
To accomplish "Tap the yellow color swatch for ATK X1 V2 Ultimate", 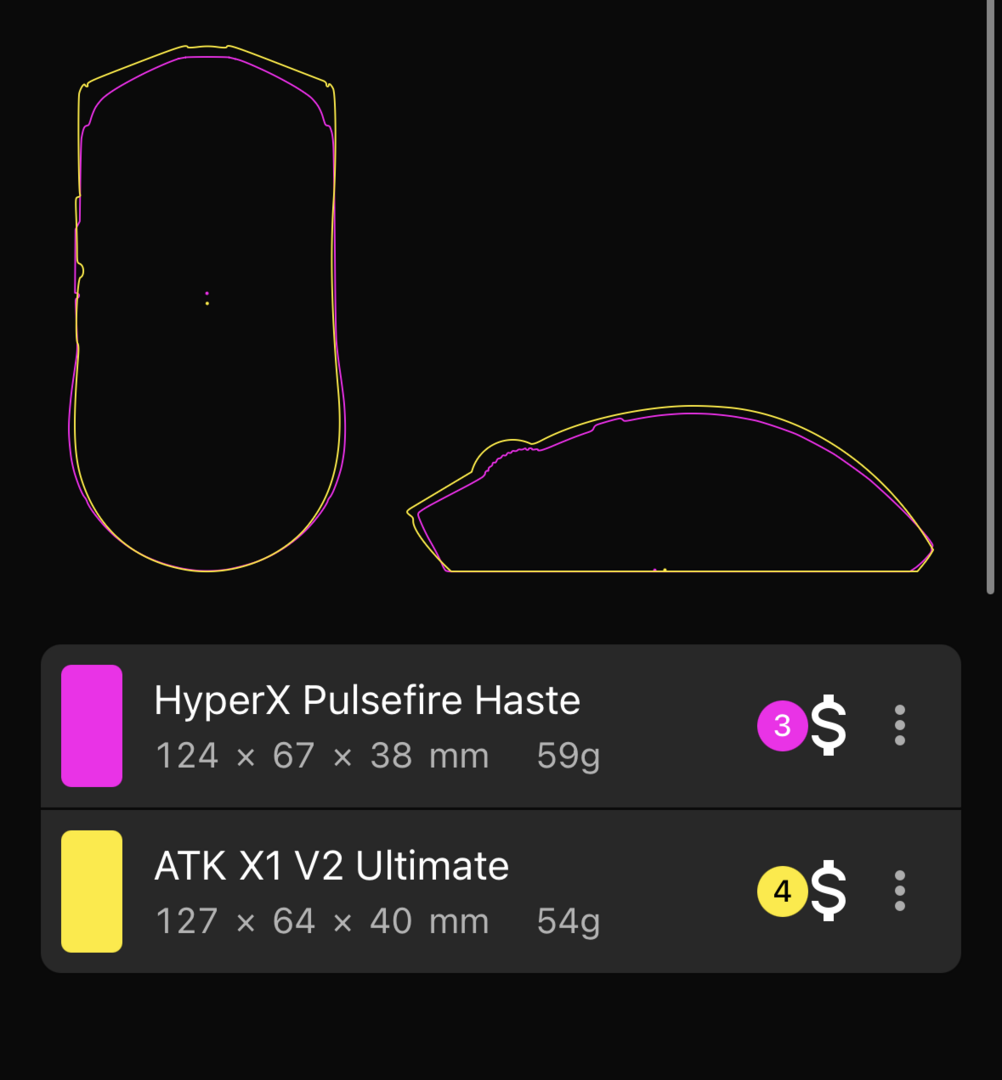I will click(x=92, y=892).
